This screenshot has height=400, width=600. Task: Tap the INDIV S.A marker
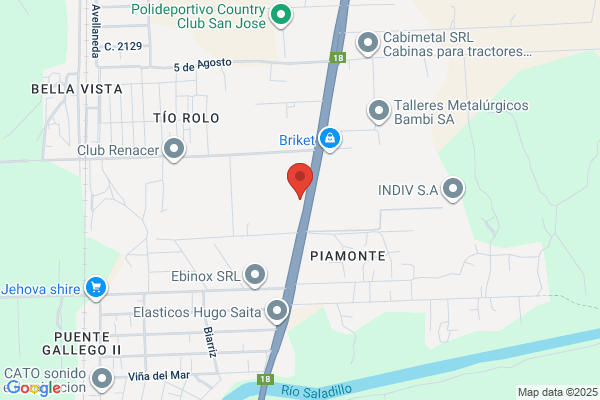point(453,189)
